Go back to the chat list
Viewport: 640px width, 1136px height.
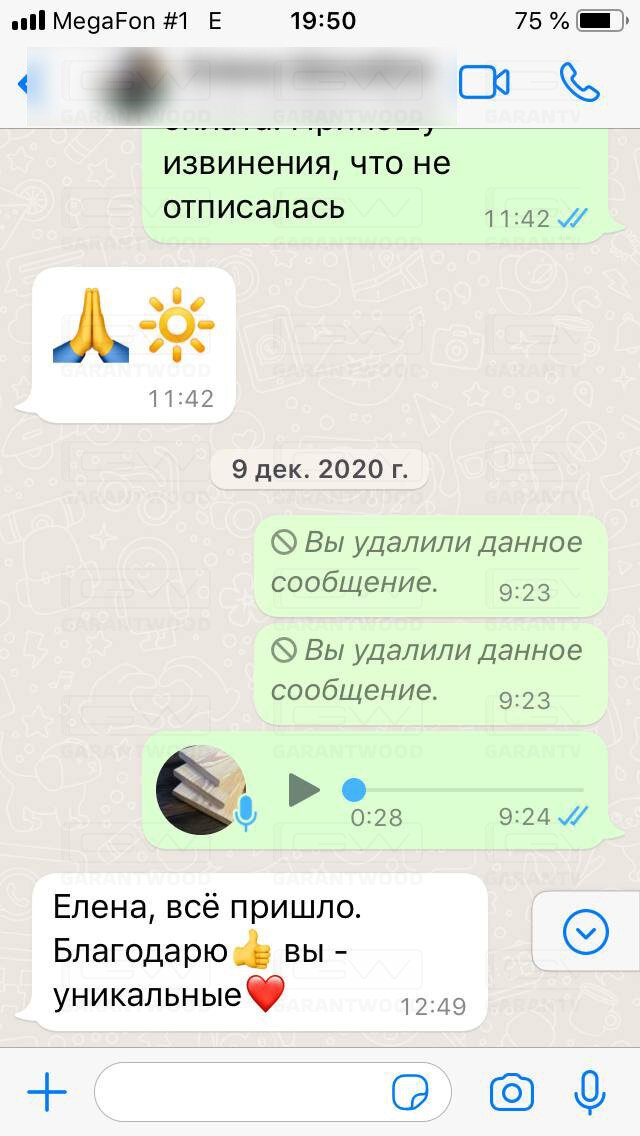[22, 83]
